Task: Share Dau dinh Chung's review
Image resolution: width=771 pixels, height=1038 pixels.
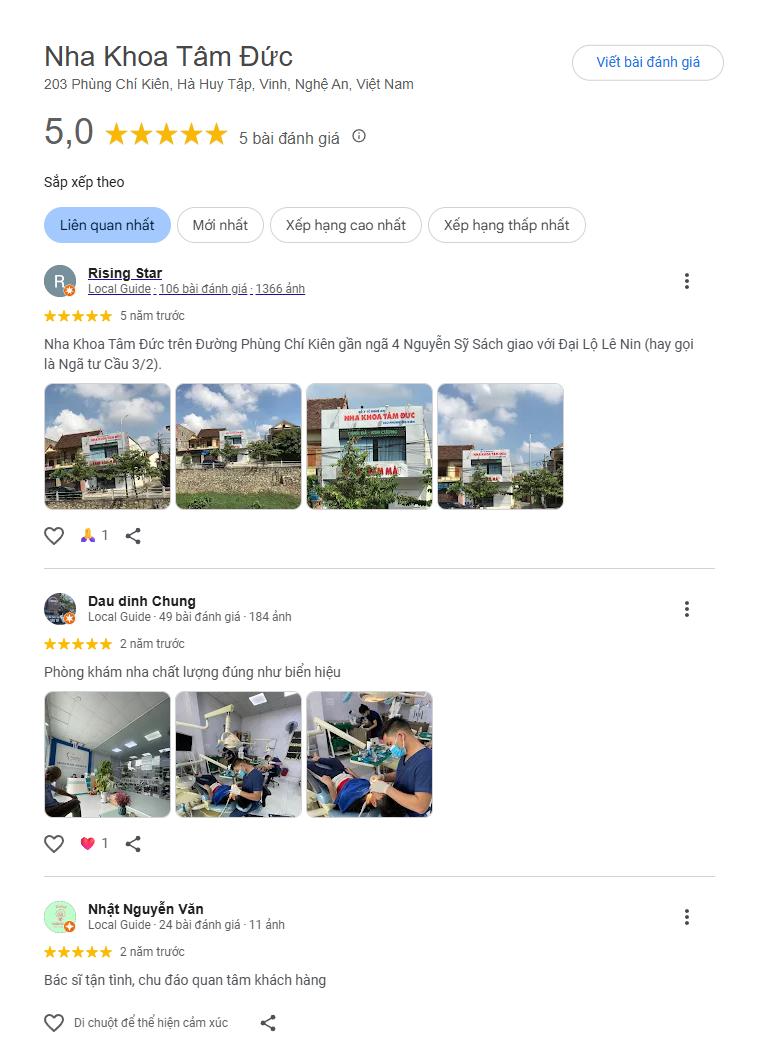Action: pyautogui.click(x=135, y=843)
